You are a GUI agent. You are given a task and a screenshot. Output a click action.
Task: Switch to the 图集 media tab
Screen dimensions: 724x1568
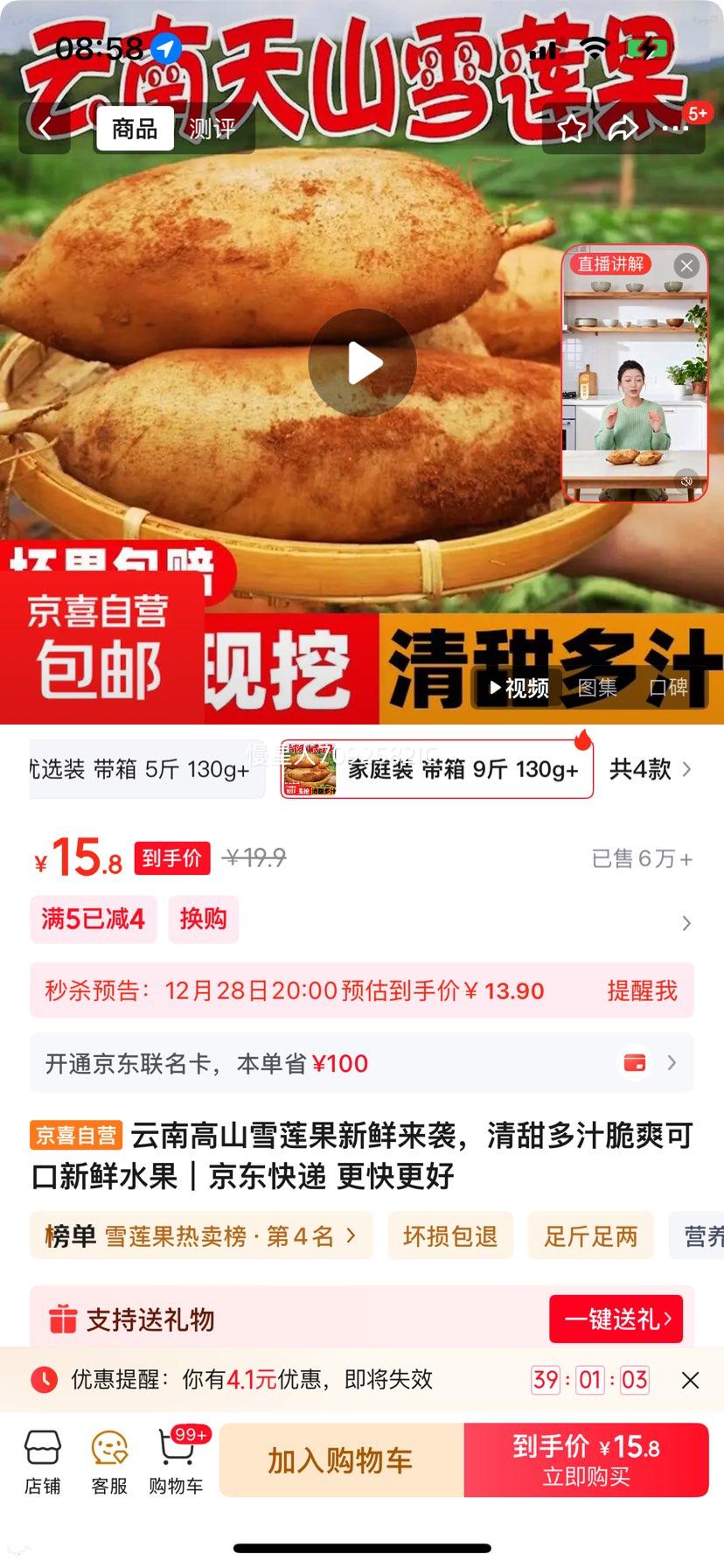tap(599, 689)
